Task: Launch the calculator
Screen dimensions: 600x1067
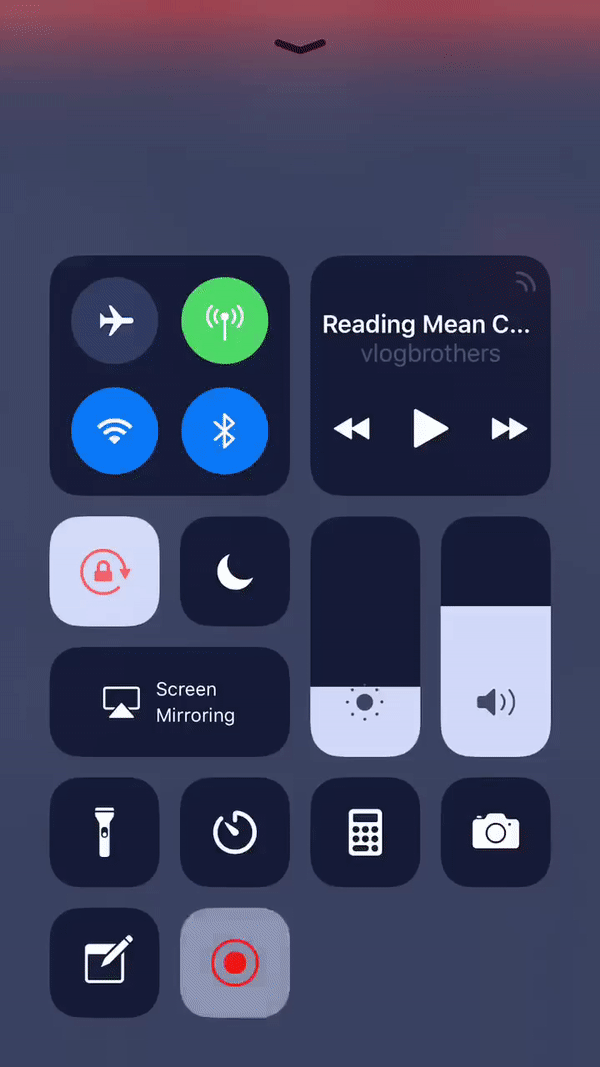Action: click(365, 832)
